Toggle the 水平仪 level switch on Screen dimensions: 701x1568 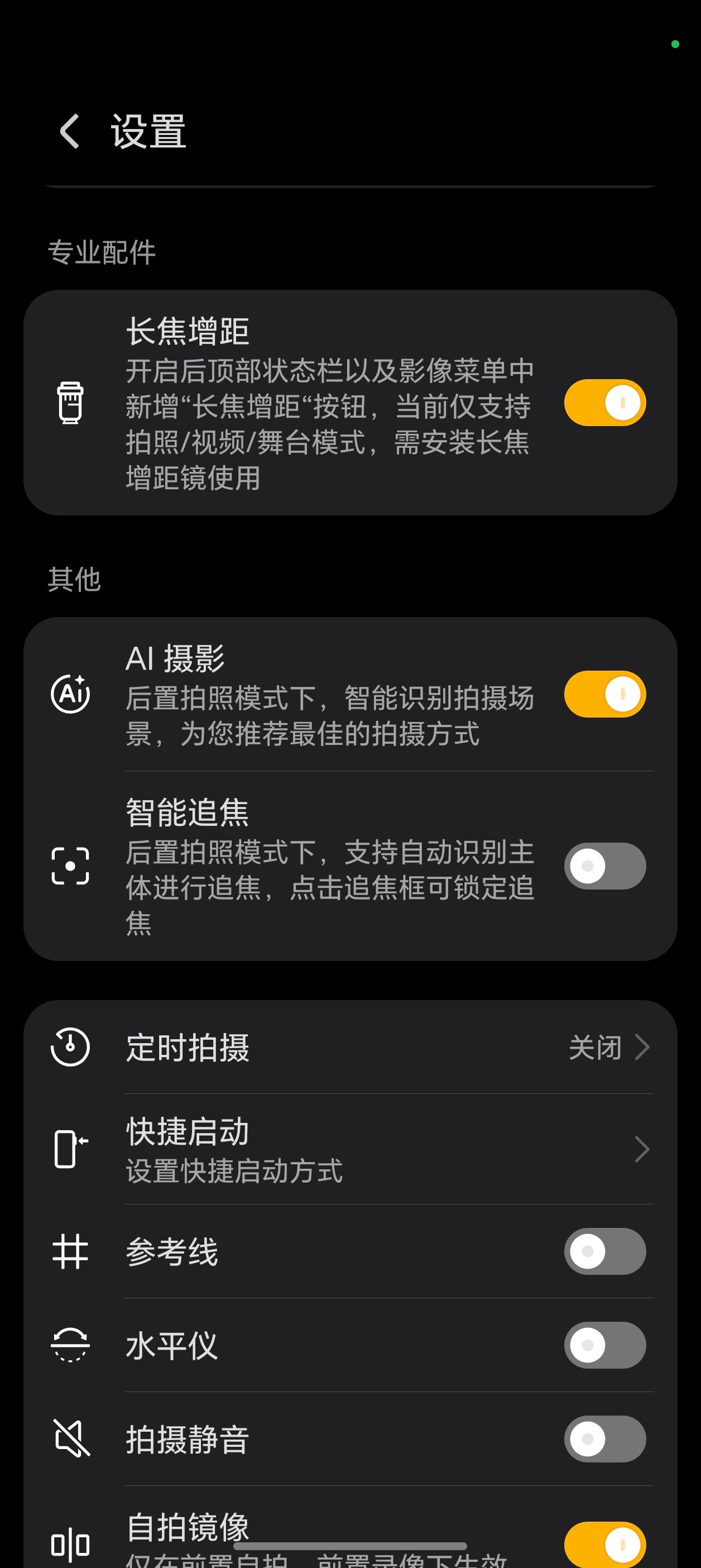tap(604, 1345)
